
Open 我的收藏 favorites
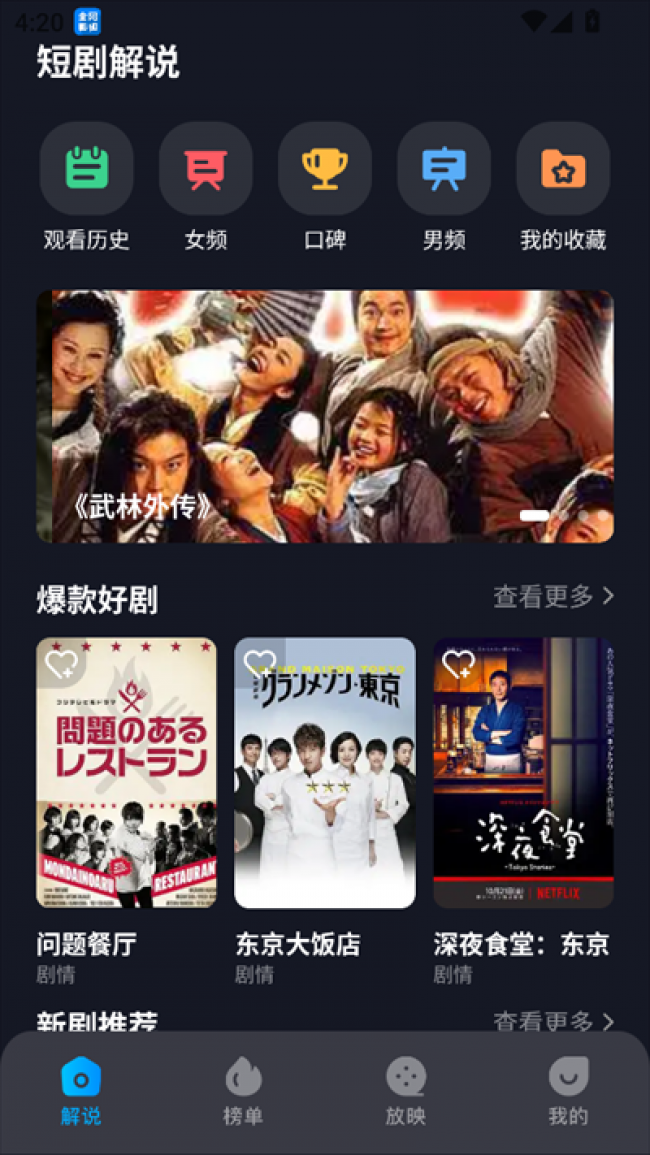click(x=562, y=169)
